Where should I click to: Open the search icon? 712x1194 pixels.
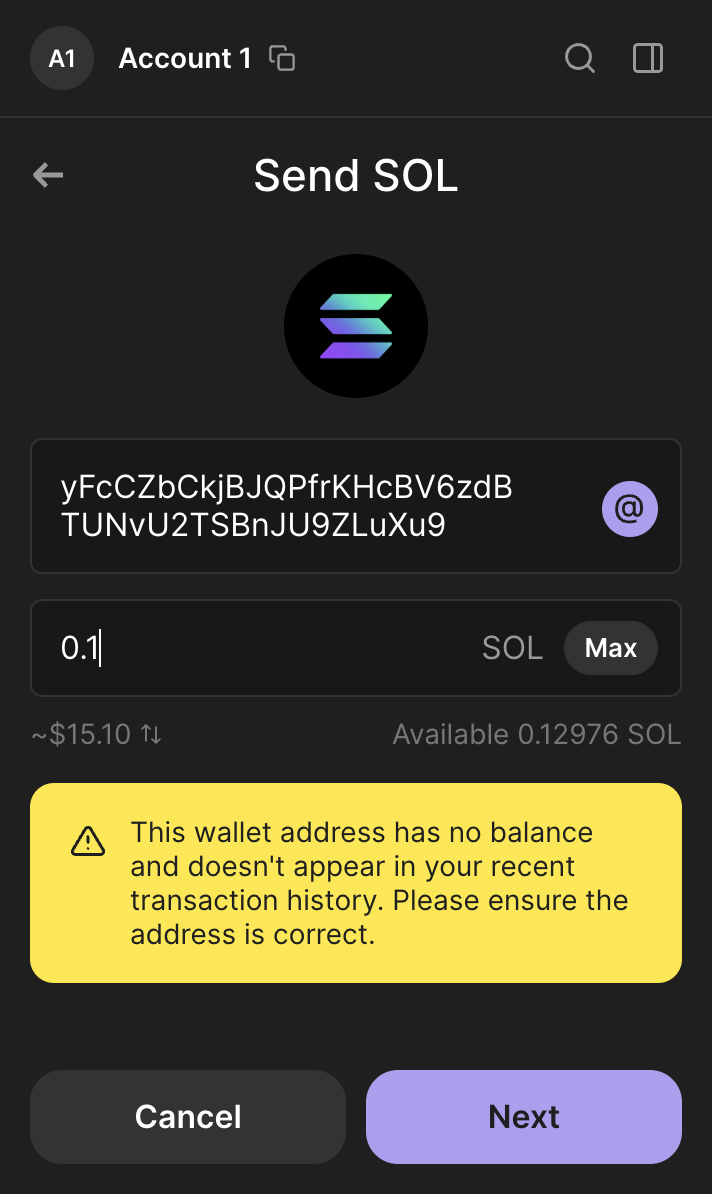[x=579, y=58]
